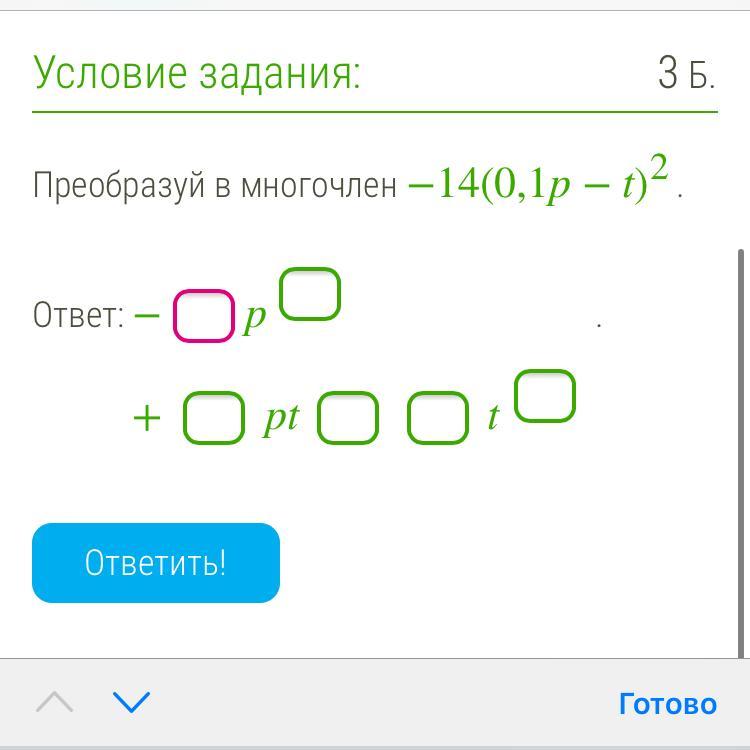Select the exponent box above t
Screen dimensions: 750x750
tap(545, 396)
